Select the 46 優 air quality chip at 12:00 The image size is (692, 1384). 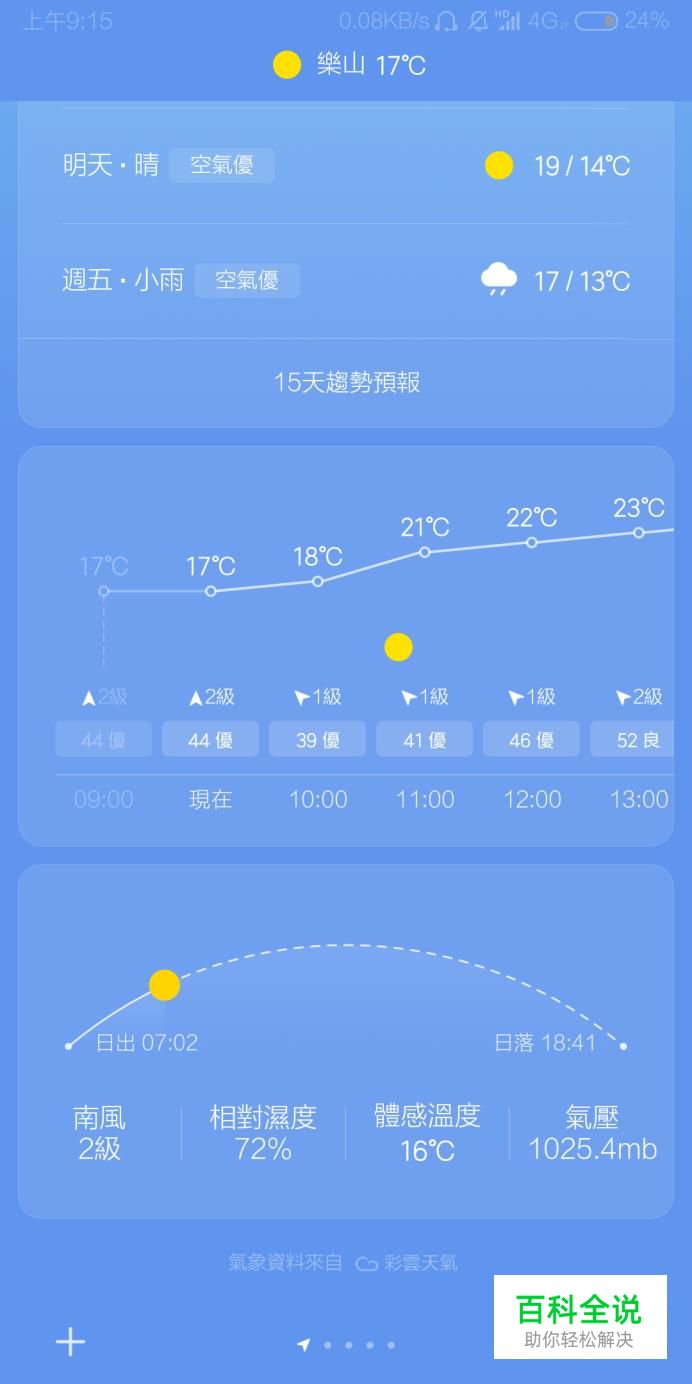pyautogui.click(x=532, y=740)
